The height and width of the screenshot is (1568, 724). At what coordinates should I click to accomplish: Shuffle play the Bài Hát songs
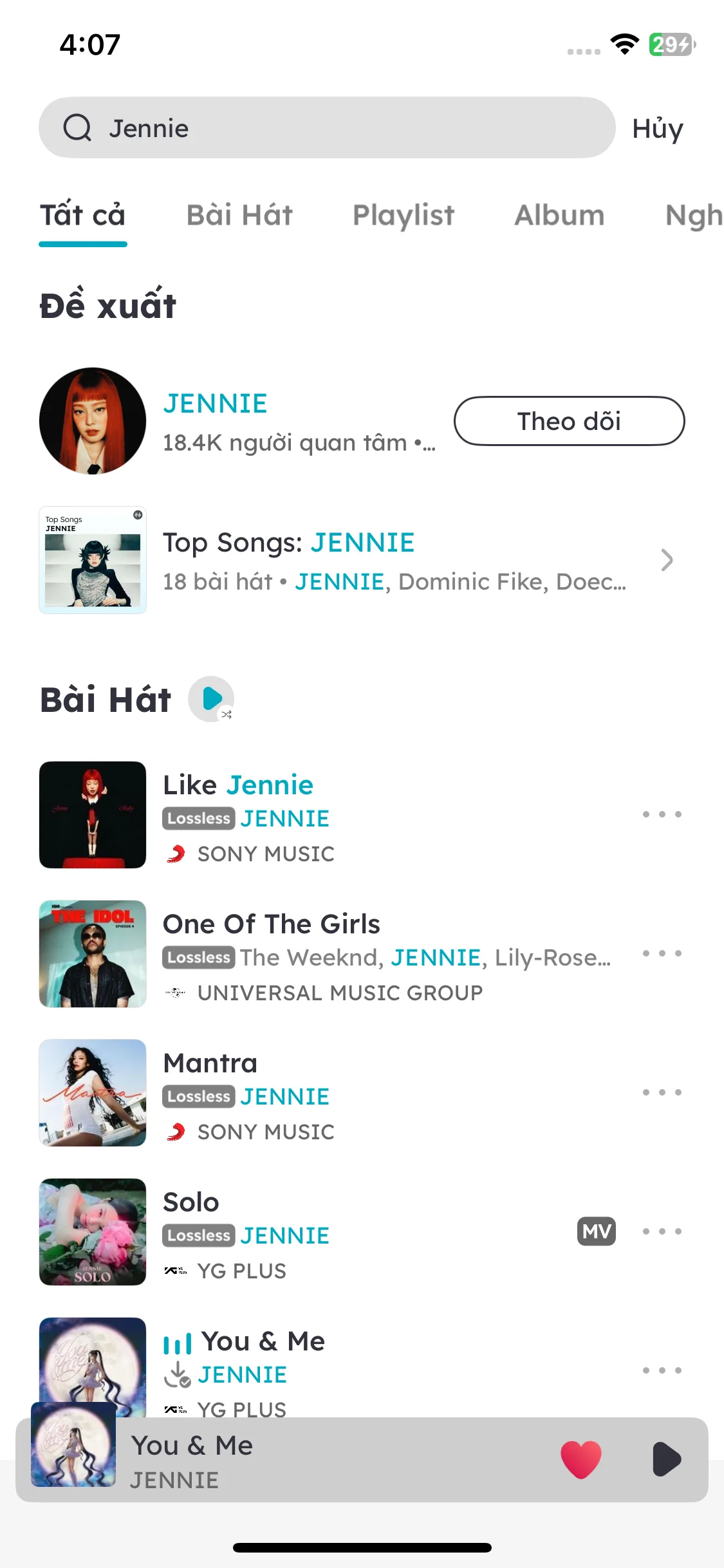coord(211,699)
